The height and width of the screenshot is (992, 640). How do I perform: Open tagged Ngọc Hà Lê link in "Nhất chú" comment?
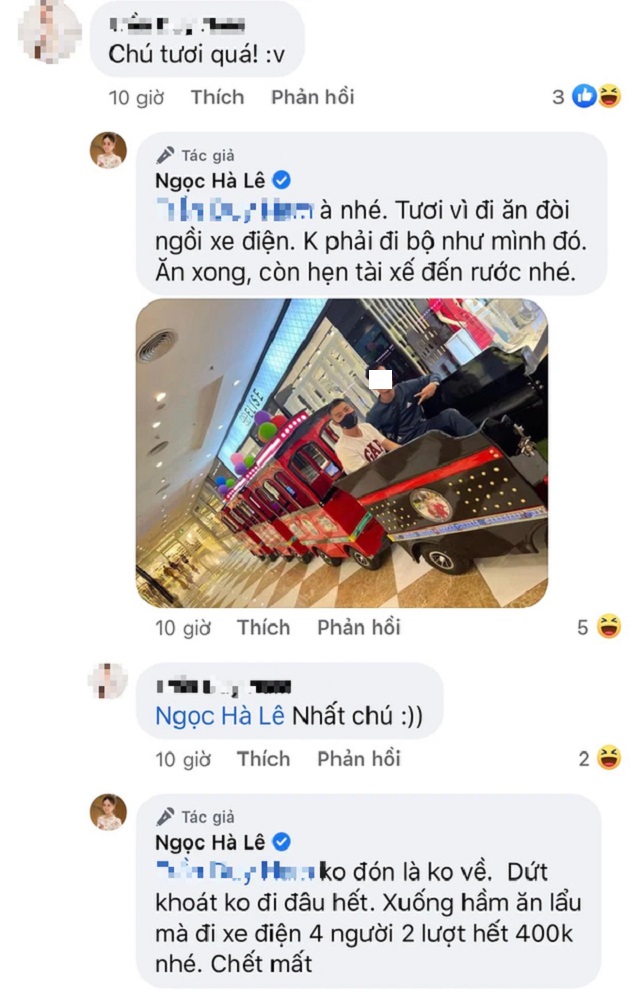[x=219, y=716]
